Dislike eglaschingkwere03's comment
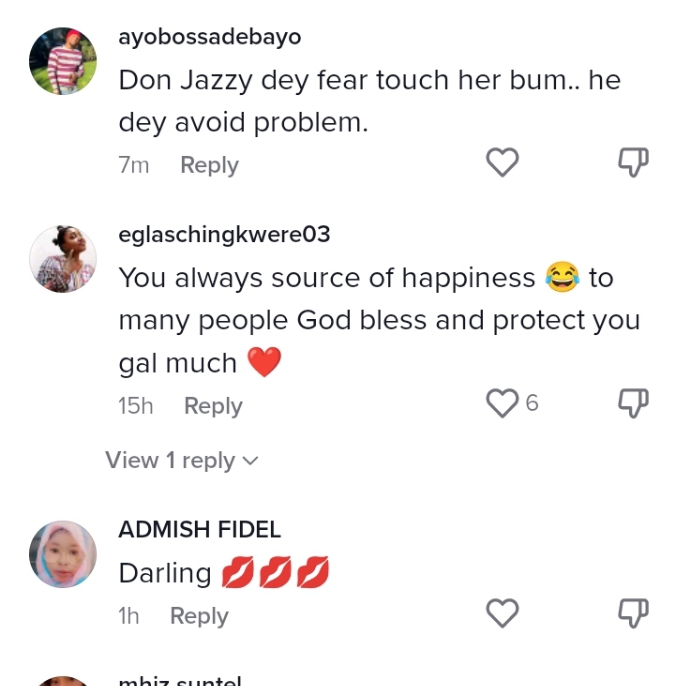 pyautogui.click(x=634, y=403)
